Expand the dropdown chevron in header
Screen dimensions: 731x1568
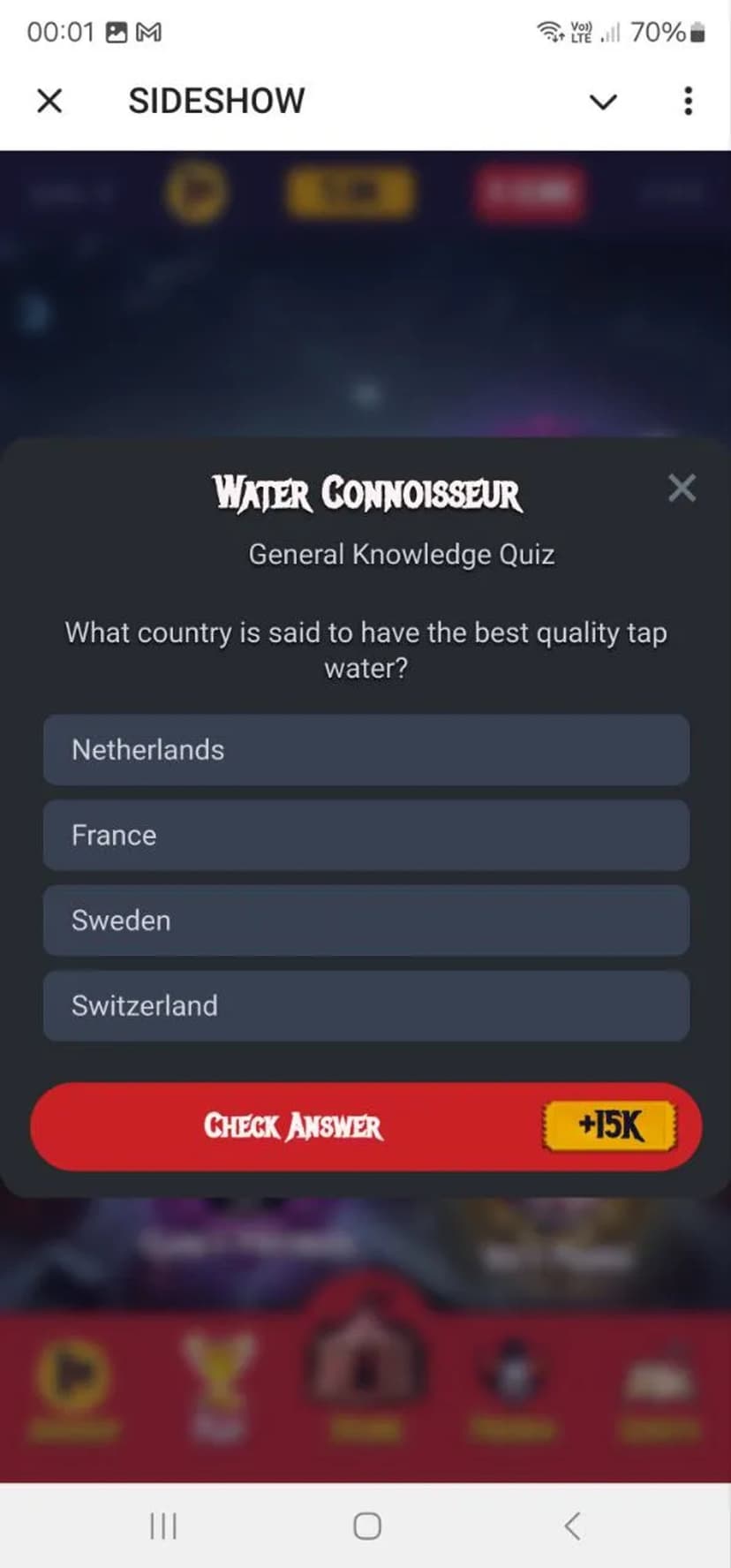pyautogui.click(x=602, y=102)
